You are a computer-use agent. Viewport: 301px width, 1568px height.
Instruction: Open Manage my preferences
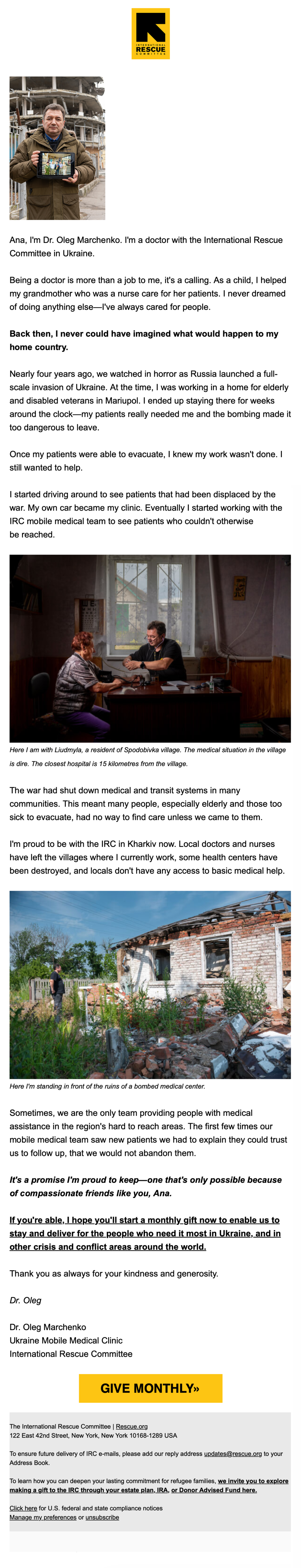pyautogui.click(x=43, y=1517)
